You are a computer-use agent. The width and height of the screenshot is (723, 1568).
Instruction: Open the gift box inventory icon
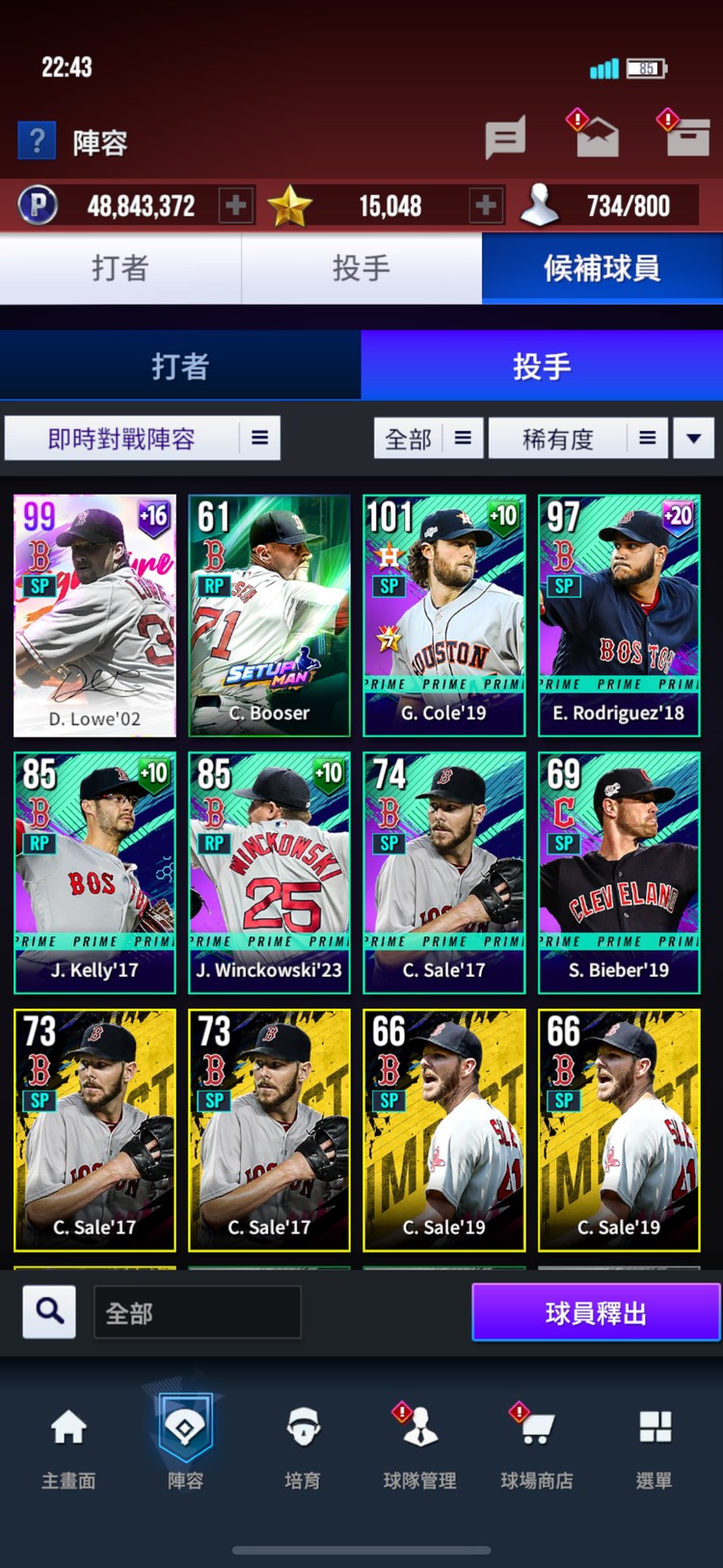click(x=687, y=135)
